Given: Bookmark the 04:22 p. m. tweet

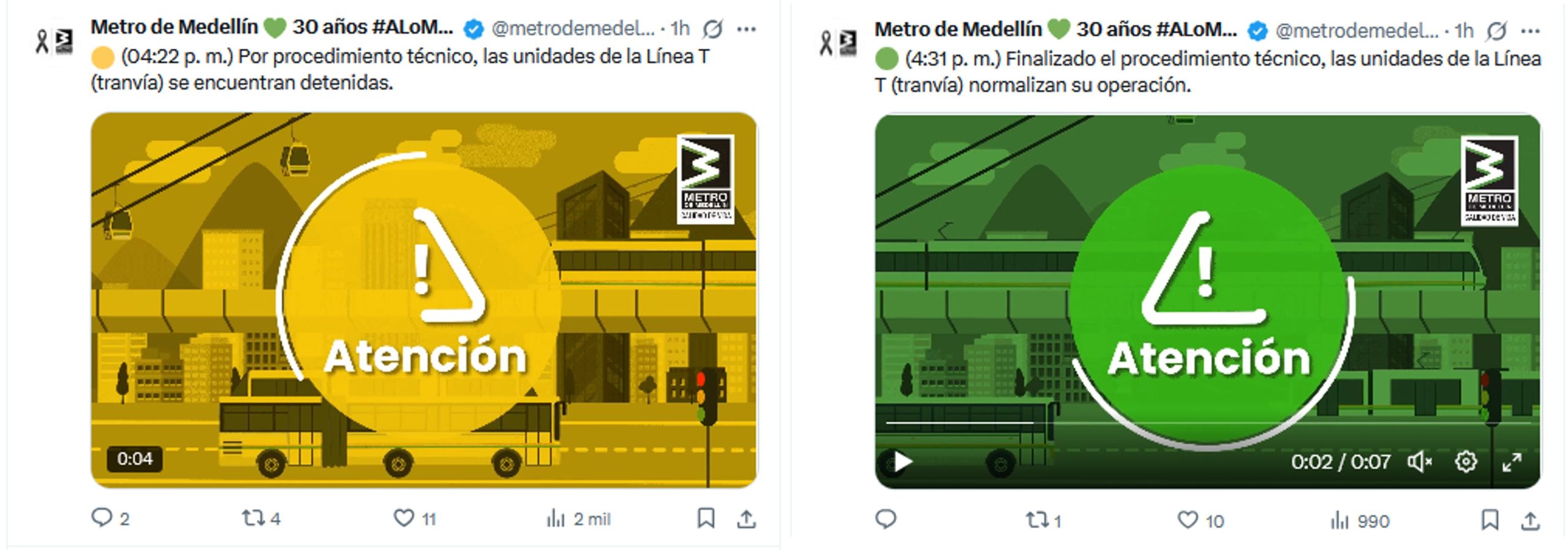Looking at the screenshot, I should (706, 518).
